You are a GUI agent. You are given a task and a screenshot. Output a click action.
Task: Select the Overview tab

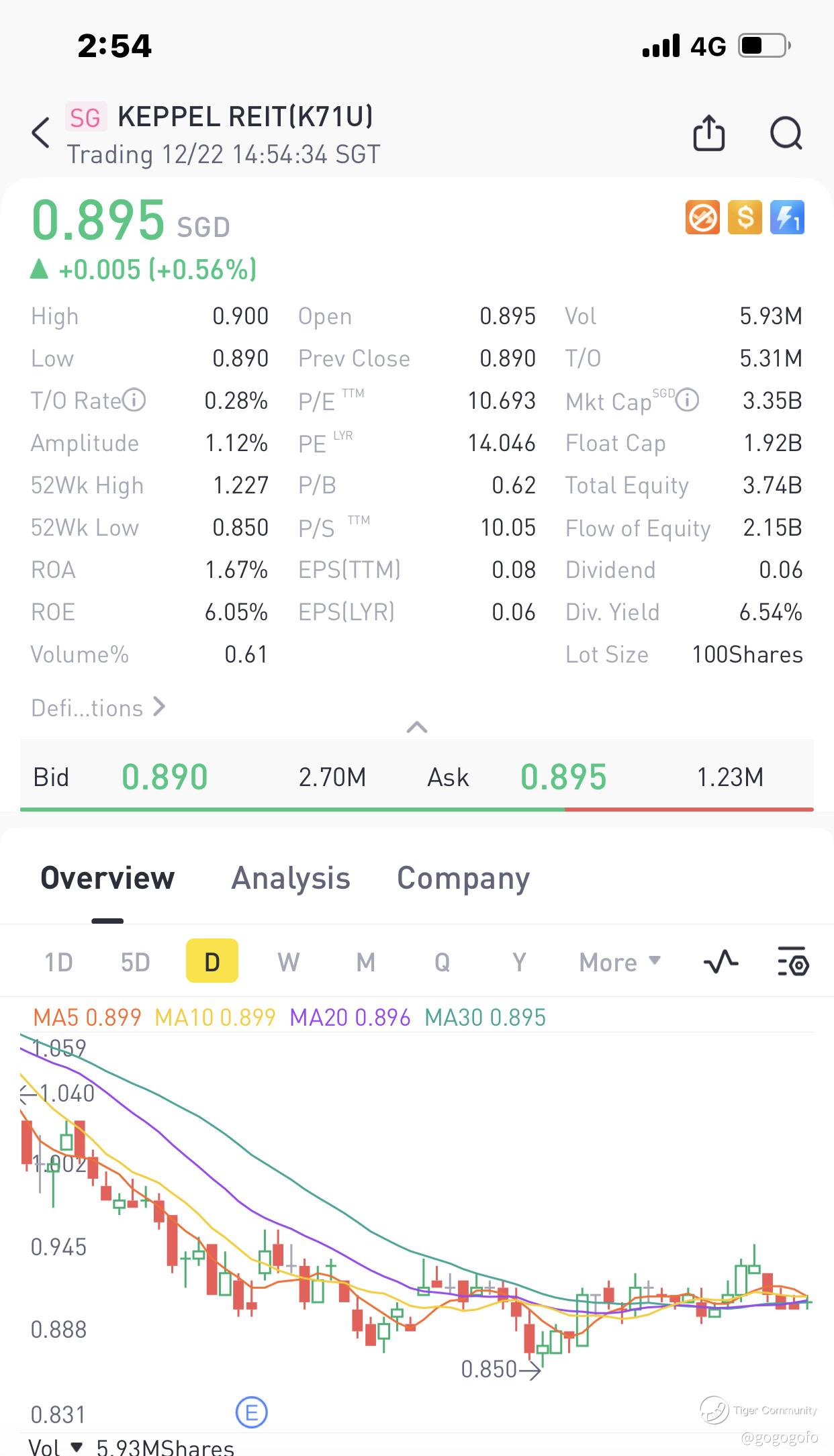click(x=107, y=878)
